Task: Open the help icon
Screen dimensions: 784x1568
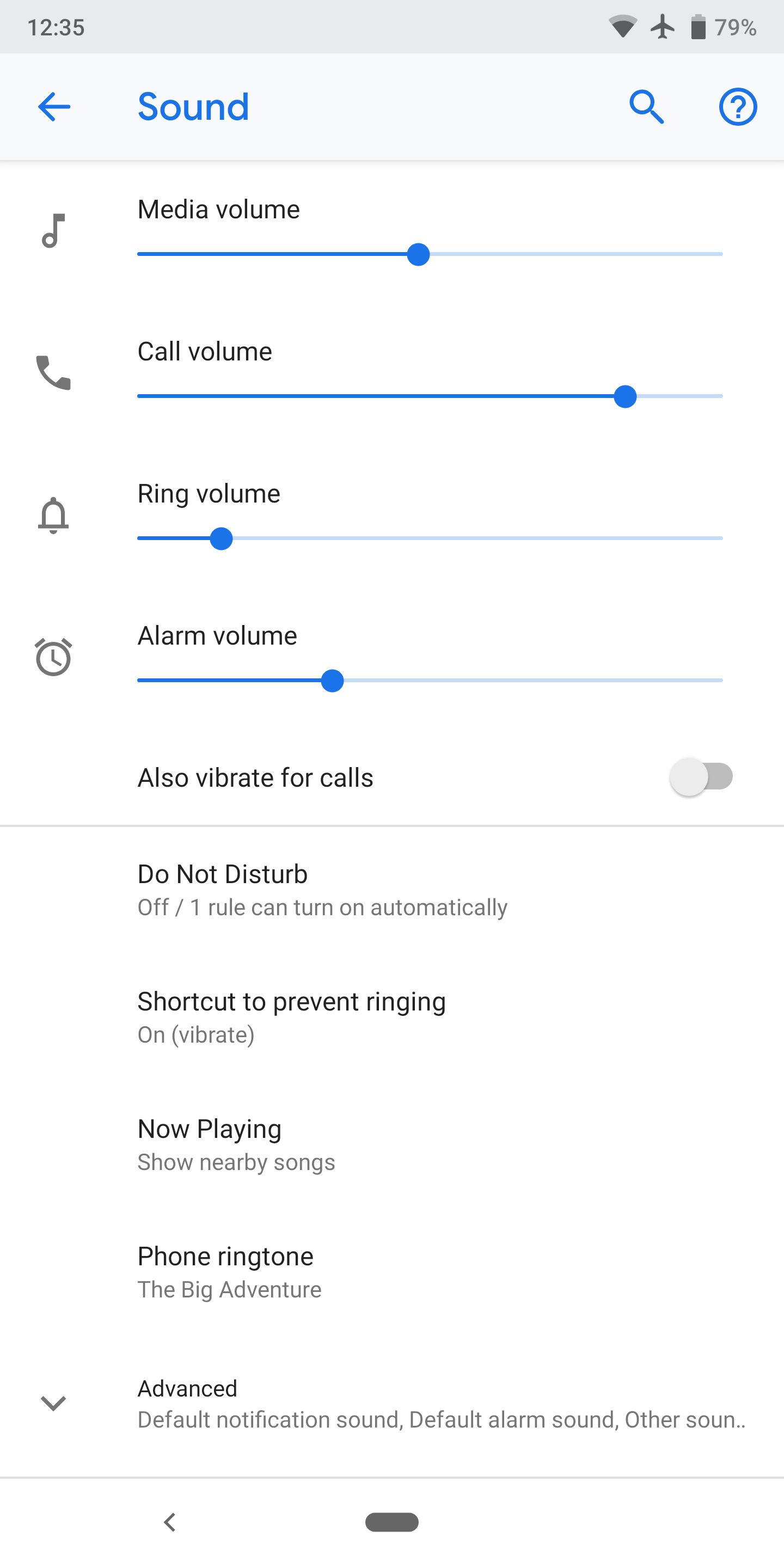Action: [x=737, y=106]
